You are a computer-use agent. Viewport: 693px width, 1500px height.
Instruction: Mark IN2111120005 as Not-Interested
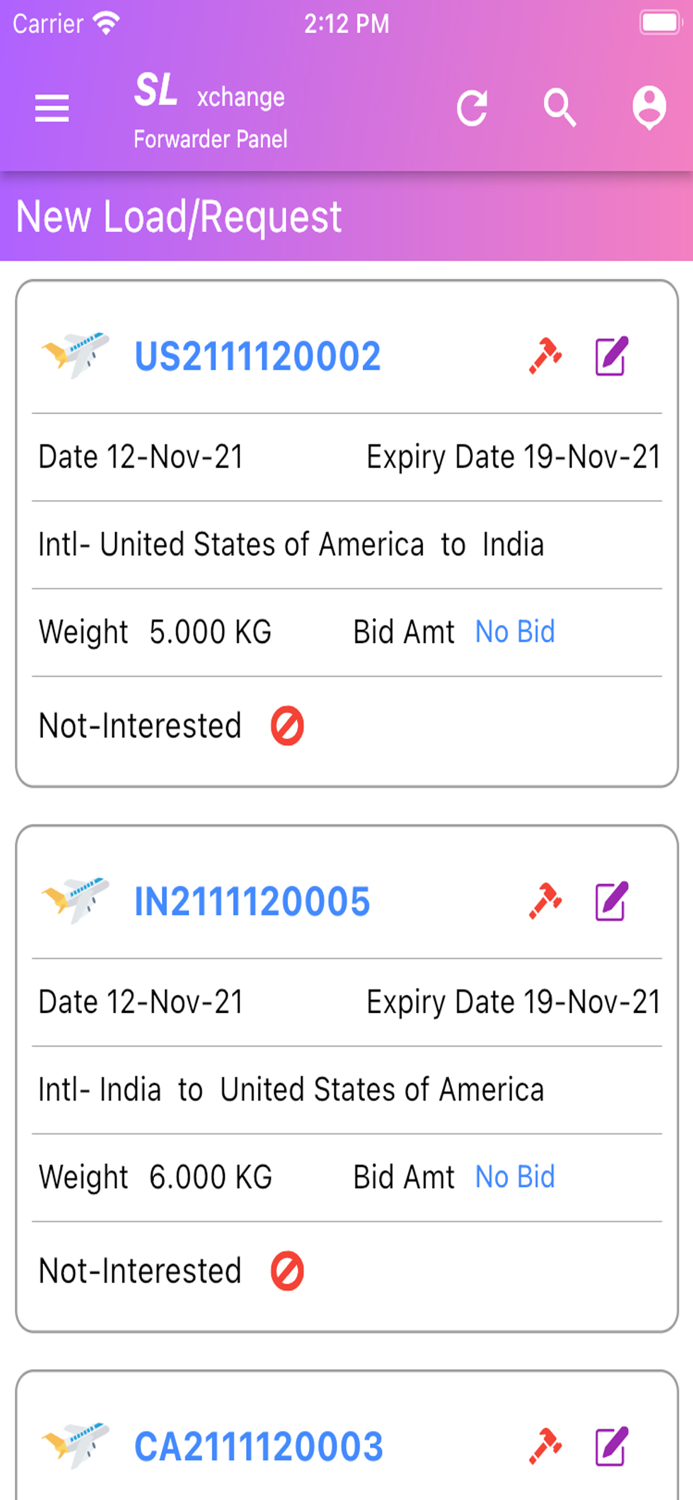(287, 1272)
